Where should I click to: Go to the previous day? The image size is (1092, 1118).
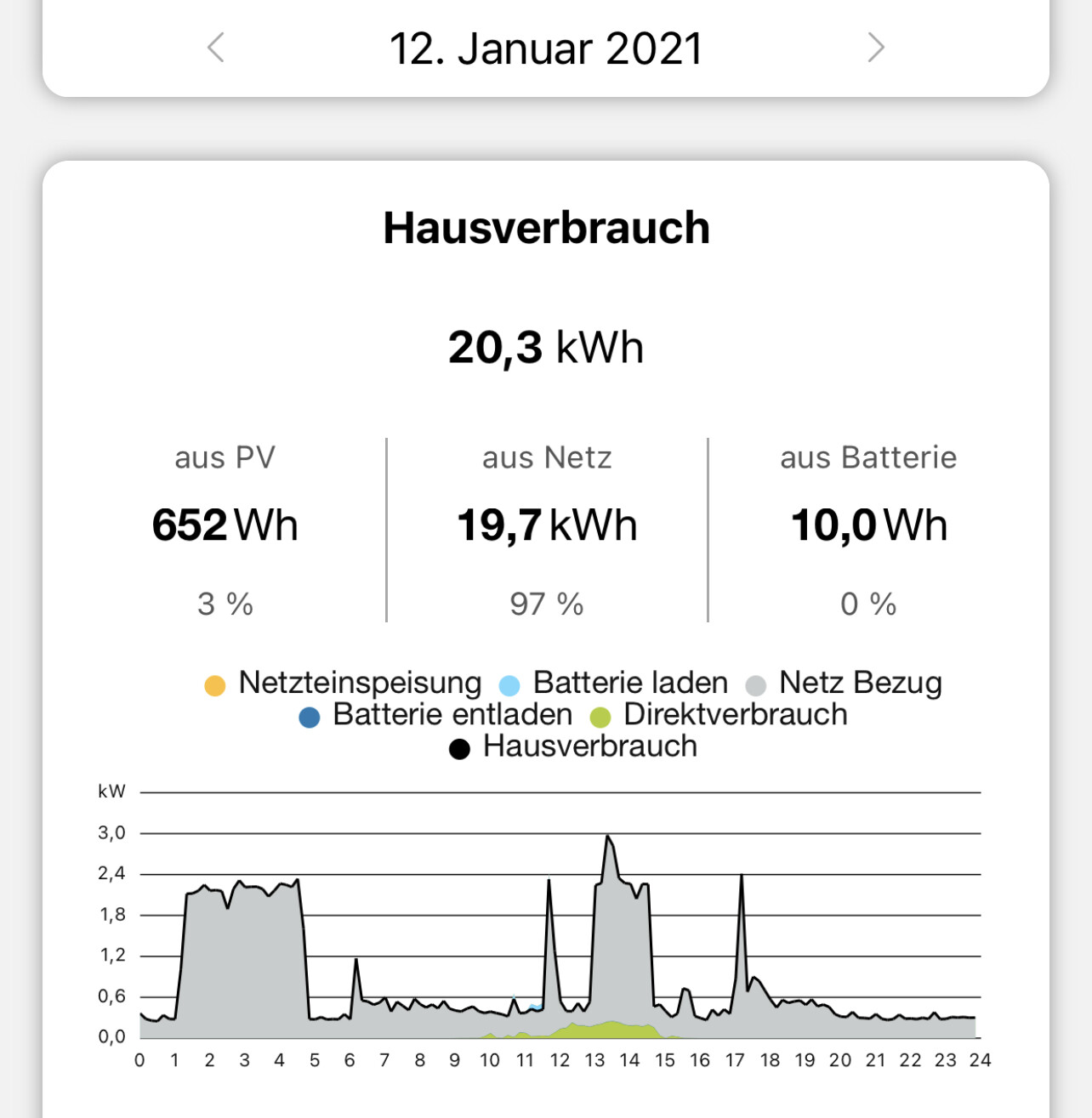pos(216,48)
